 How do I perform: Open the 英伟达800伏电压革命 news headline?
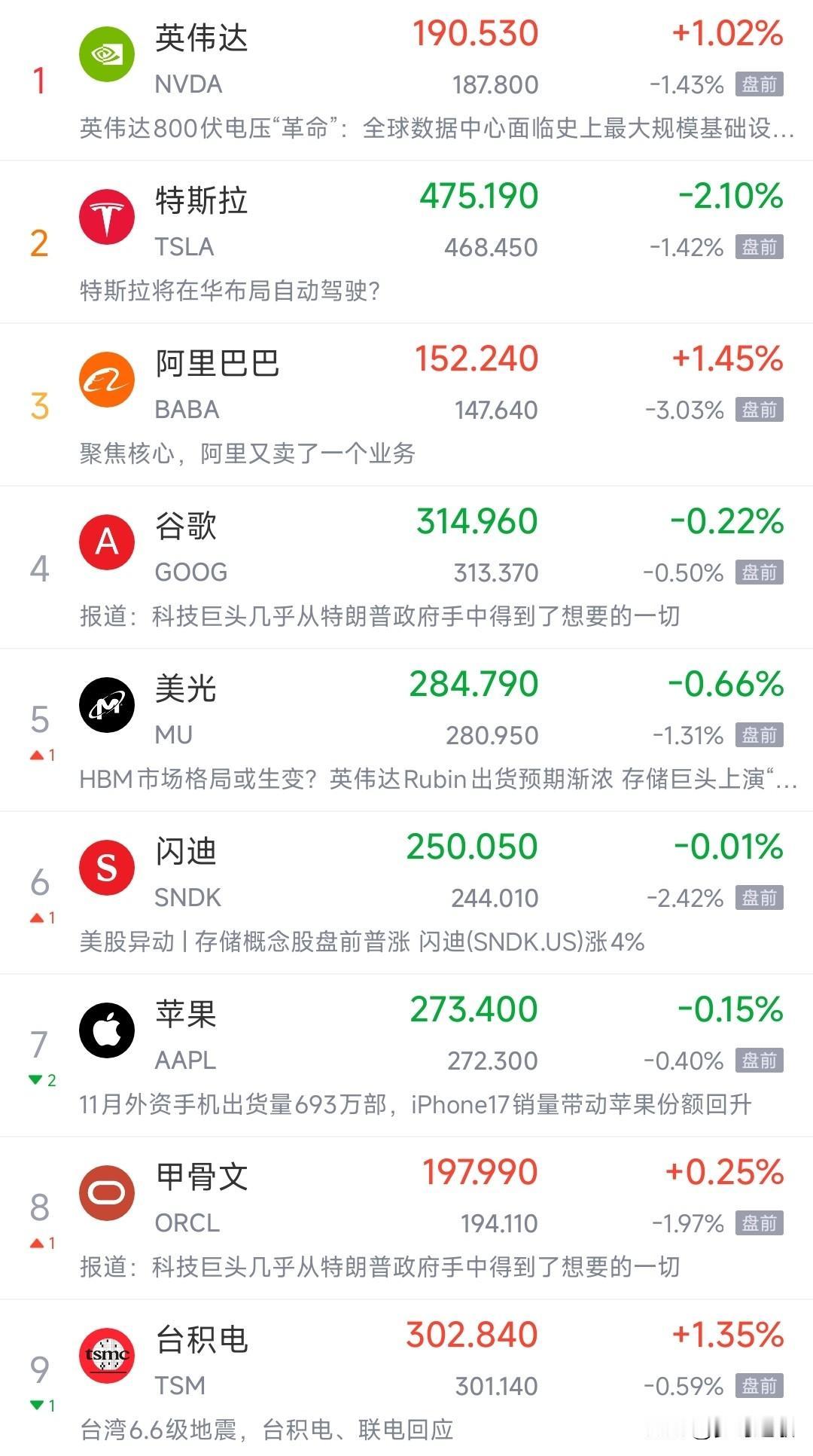coord(429,130)
